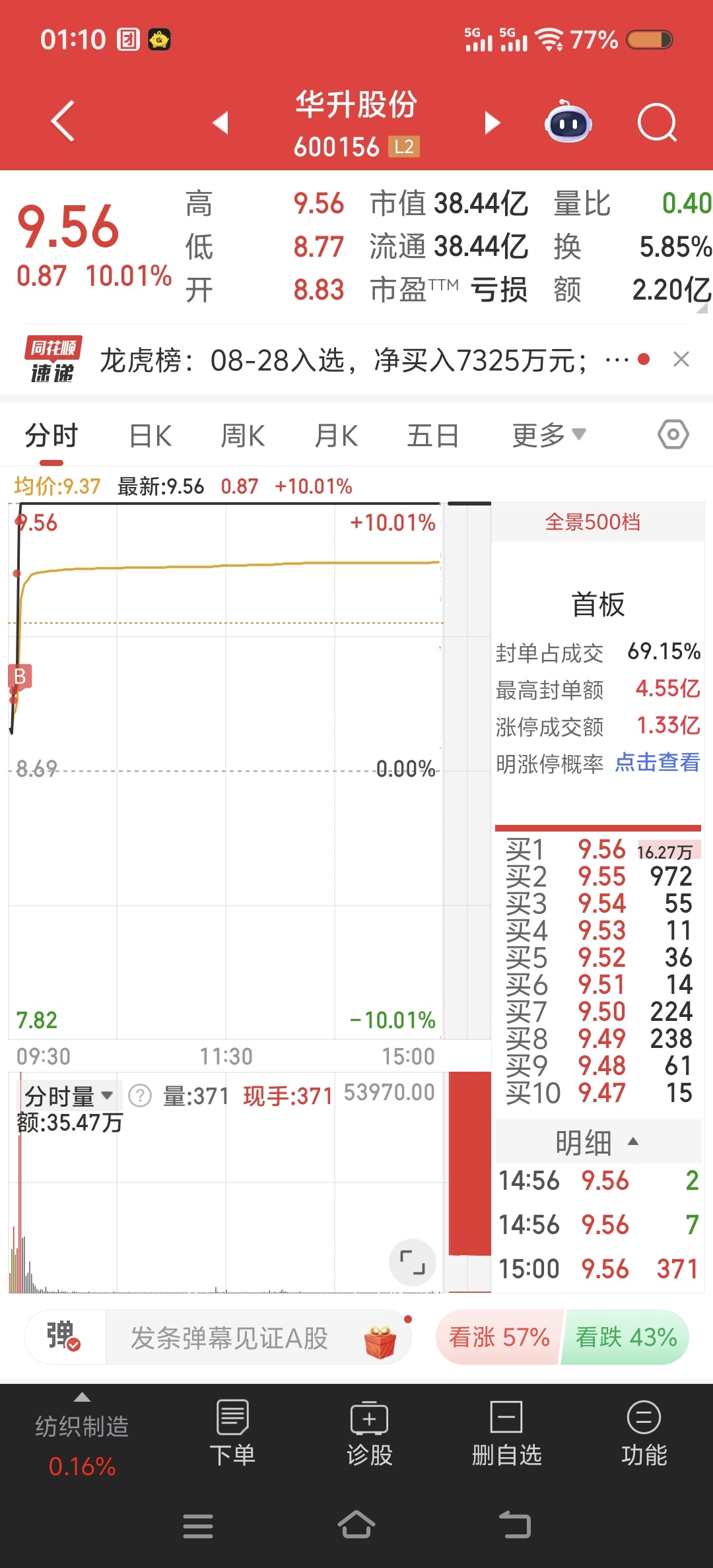Screen dimensions: 713x1568
Task: Tap the 发条弹幕见证A股 input
Action: coord(229,1338)
